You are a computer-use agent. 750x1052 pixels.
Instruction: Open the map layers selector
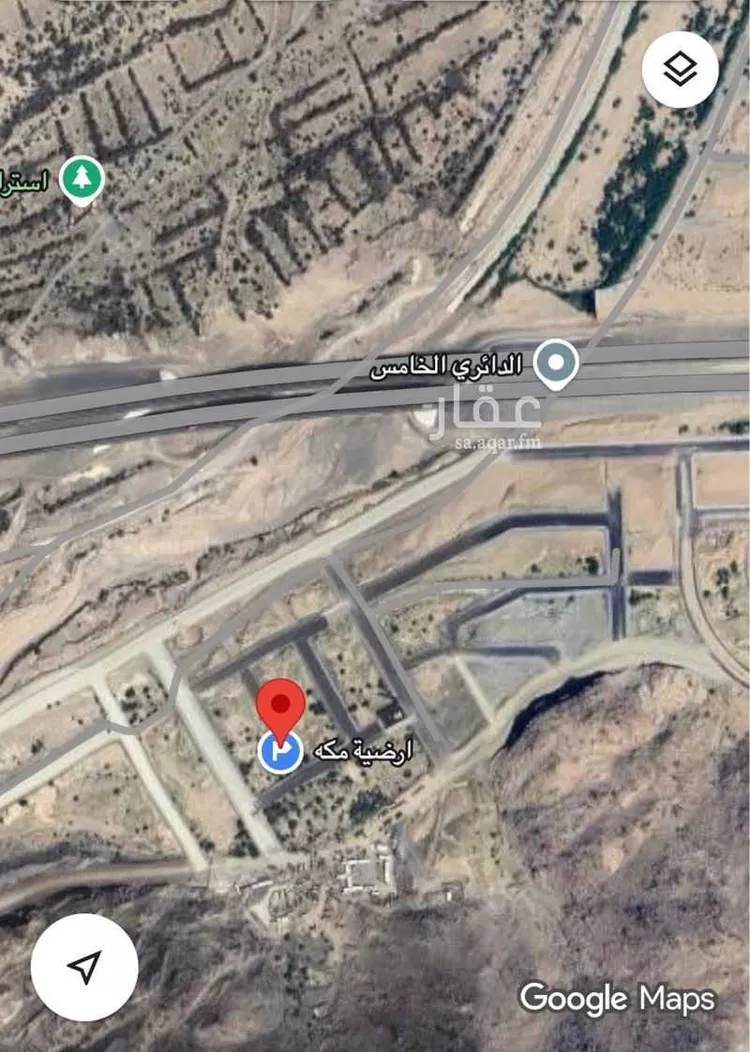(680, 69)
